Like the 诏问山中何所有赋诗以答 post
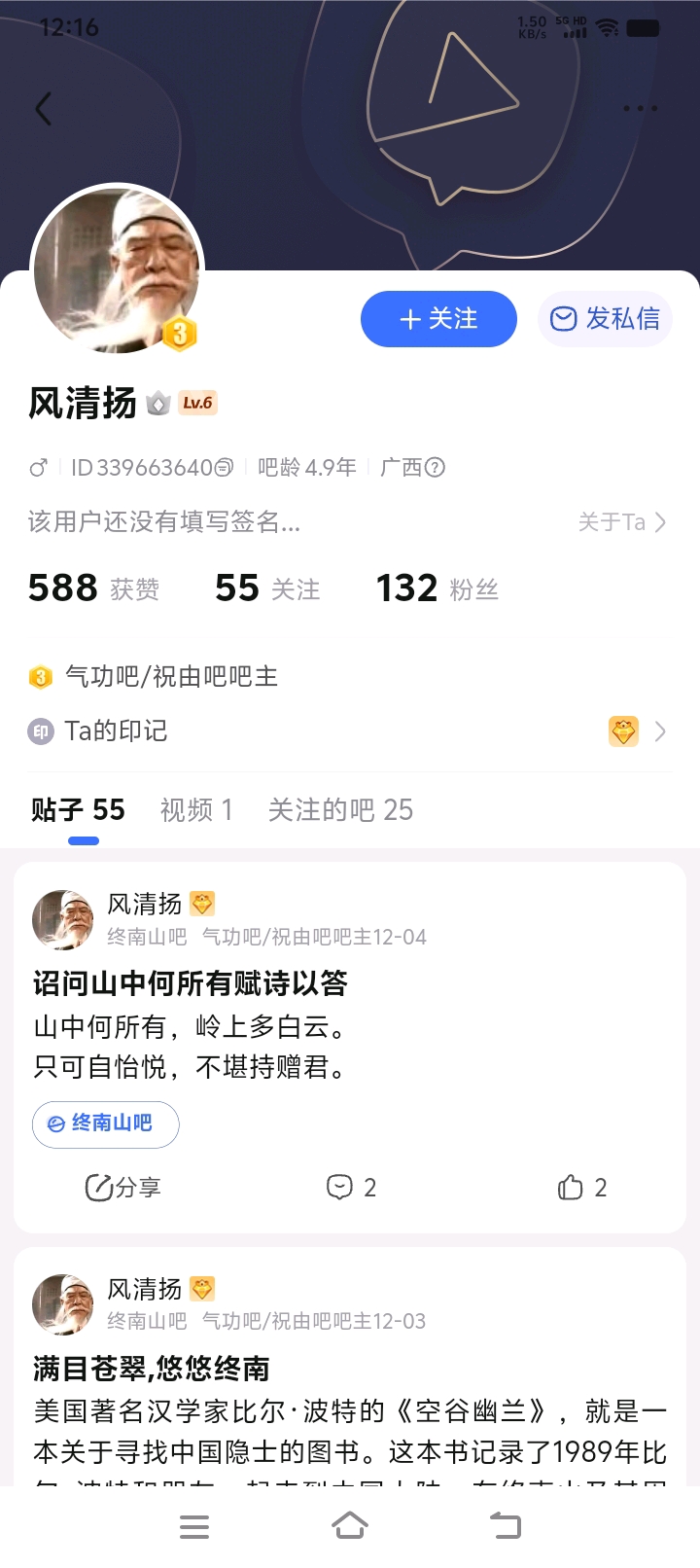This screenshot has height=1568, width=700. point(581,1188)
